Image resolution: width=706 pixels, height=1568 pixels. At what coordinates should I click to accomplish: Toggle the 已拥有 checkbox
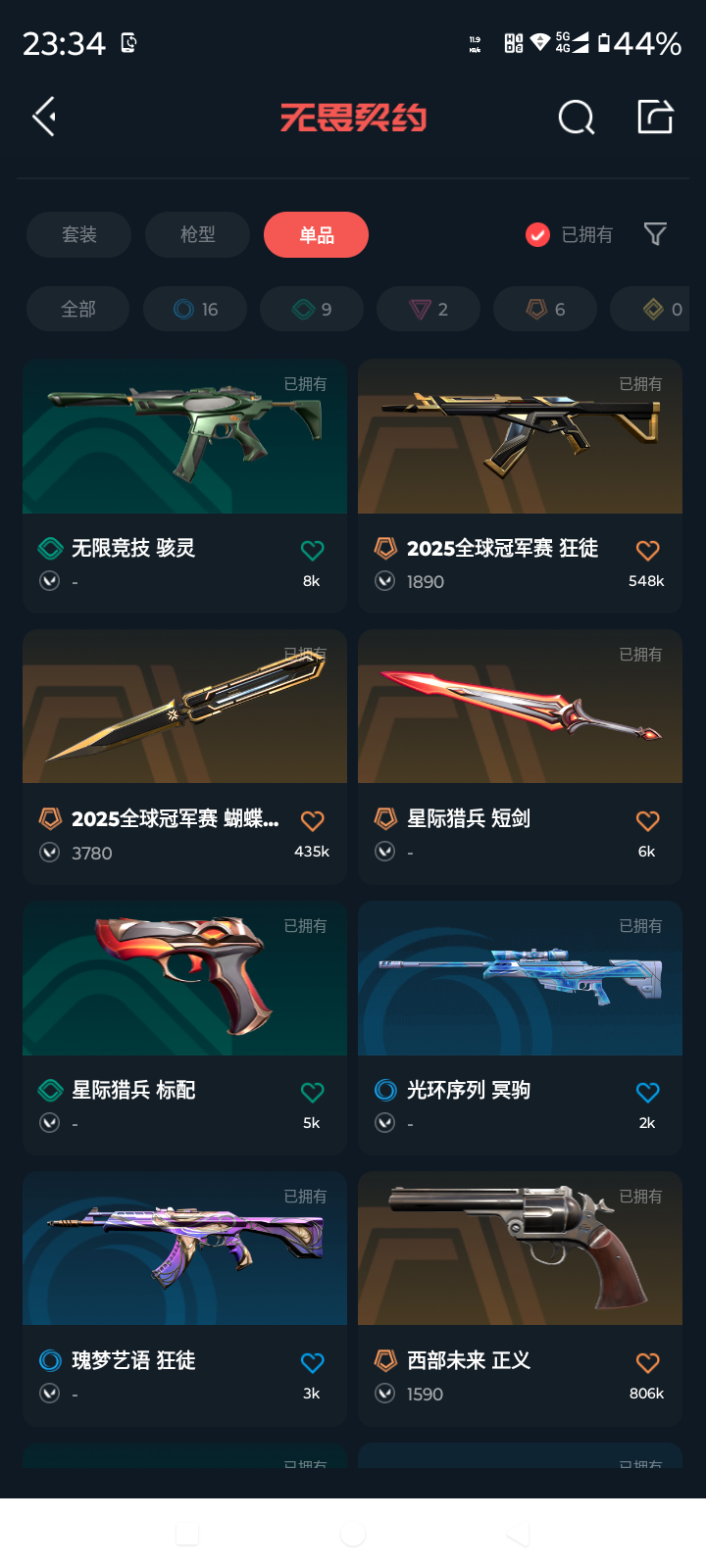[537, 235]
